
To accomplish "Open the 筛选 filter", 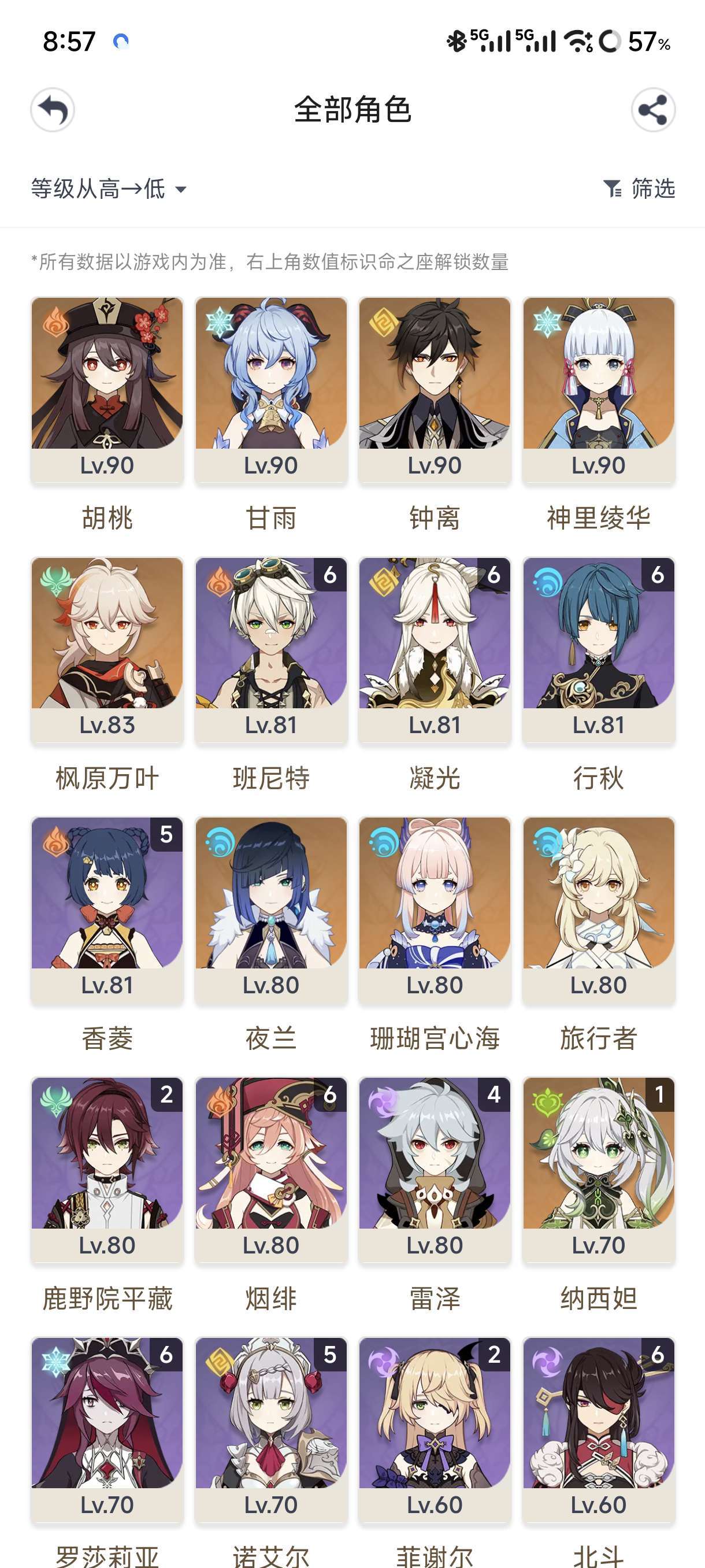I will 639,188.
